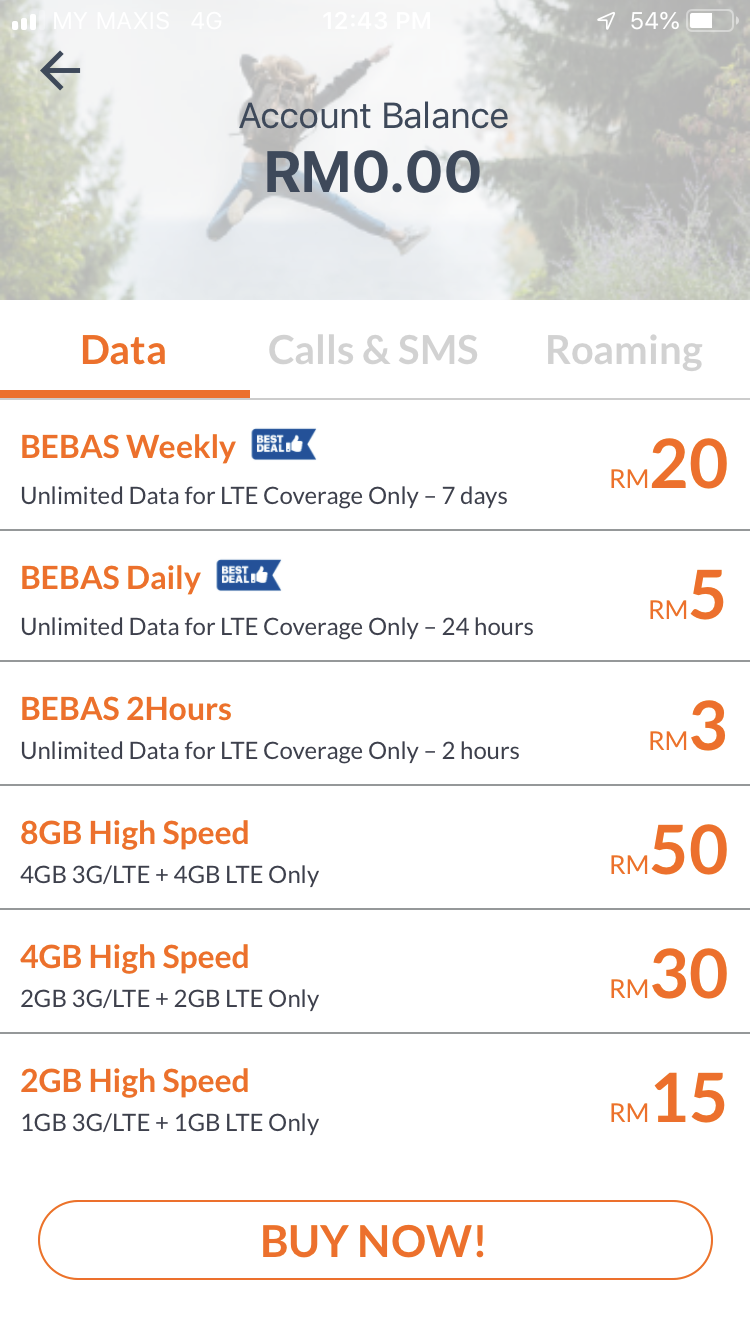Pick the 8GB High Speed plan

tap(375, 848)
